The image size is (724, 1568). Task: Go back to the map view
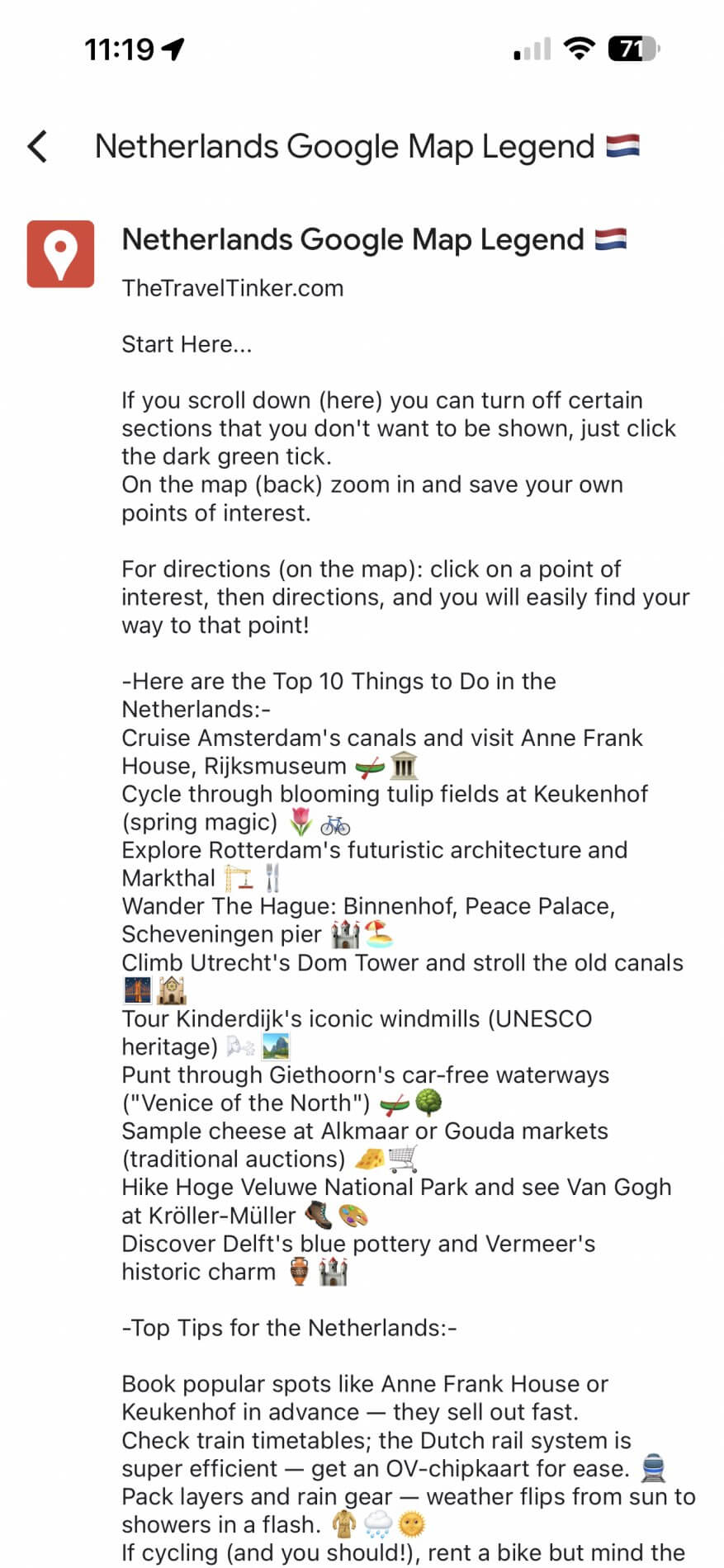point(38,147)
